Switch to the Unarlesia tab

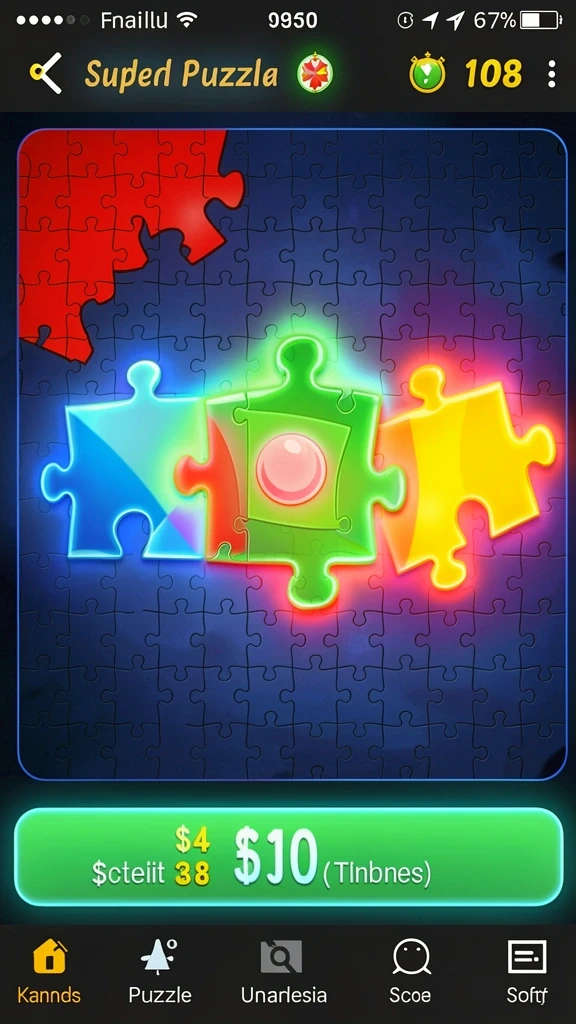283,971
